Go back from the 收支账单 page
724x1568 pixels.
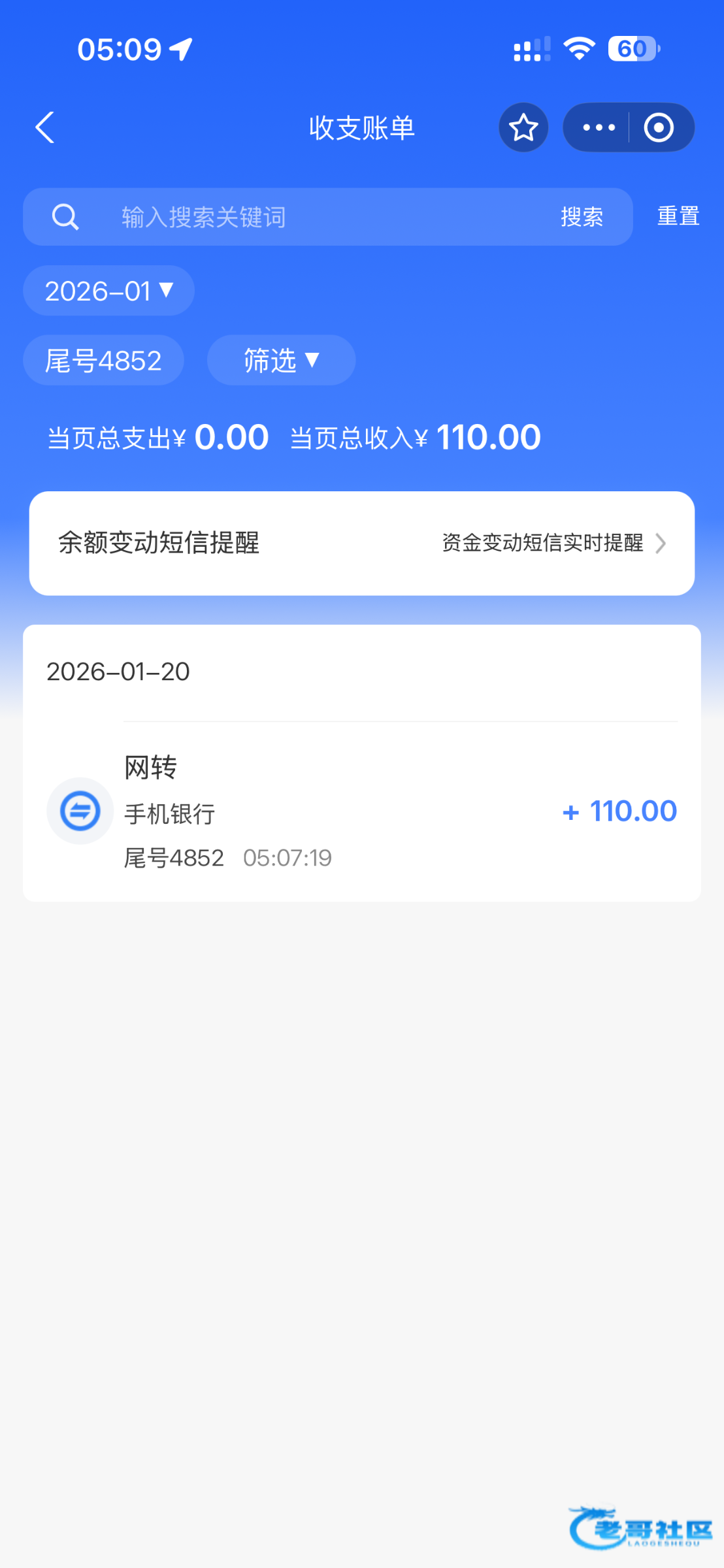pyautogui.click(x=44, y=127)
